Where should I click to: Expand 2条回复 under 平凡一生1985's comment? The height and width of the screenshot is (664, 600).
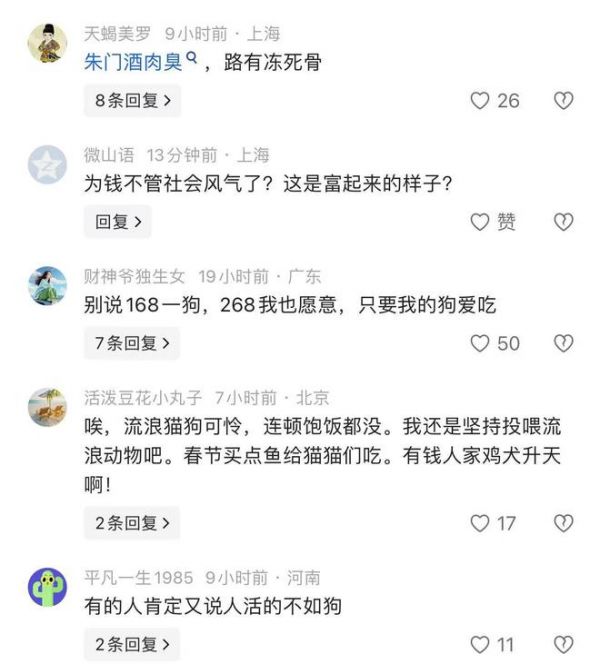coord(132,644)
